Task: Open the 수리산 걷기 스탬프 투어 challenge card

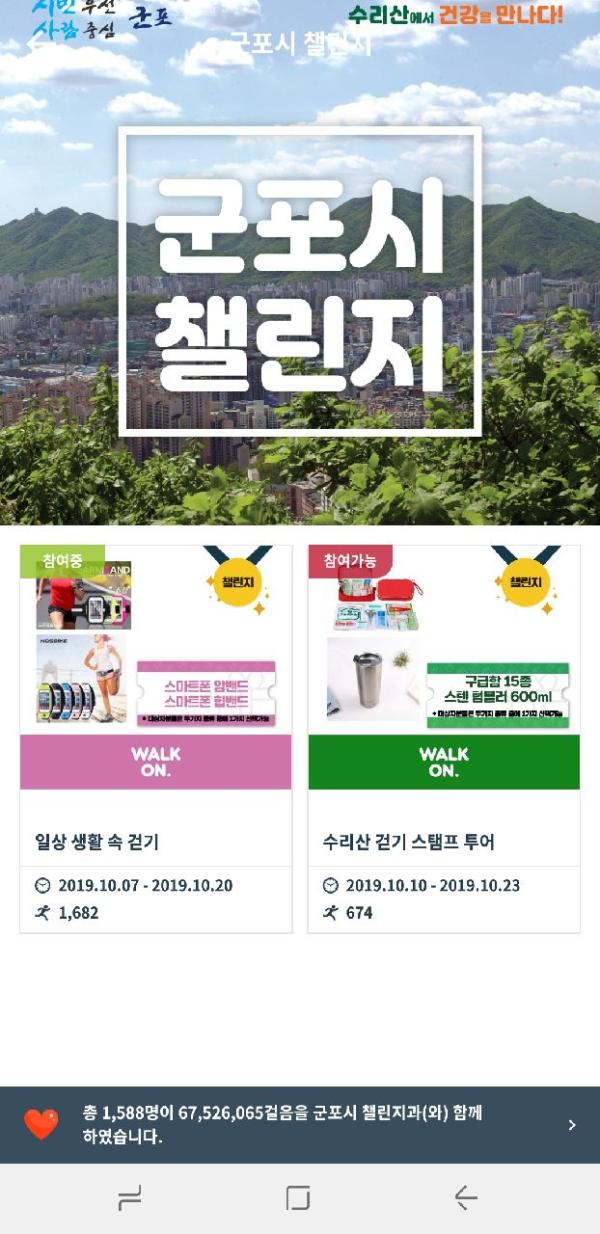Action: (x=443, y=740)
